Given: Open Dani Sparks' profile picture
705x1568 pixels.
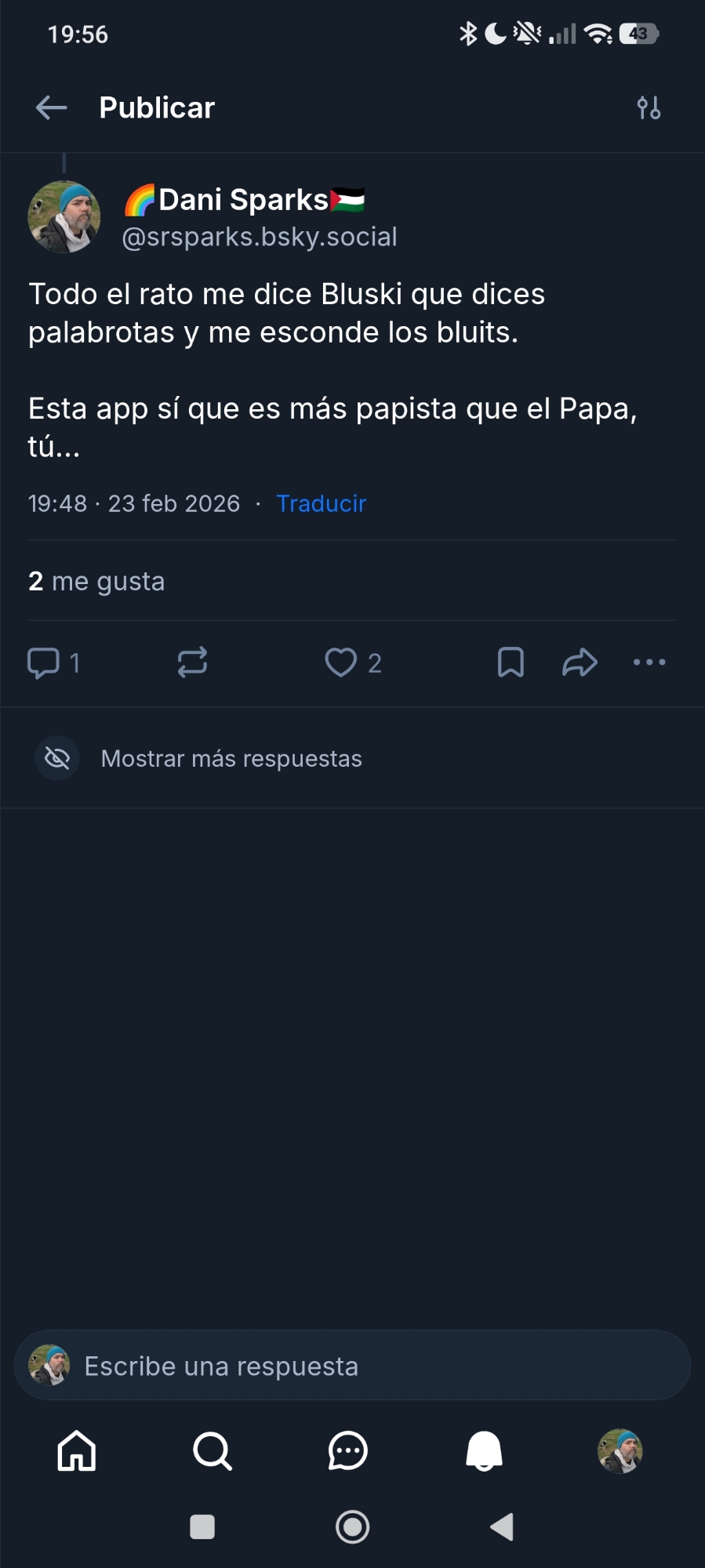Looking at the screenshot, I should (x=64, y=217).
